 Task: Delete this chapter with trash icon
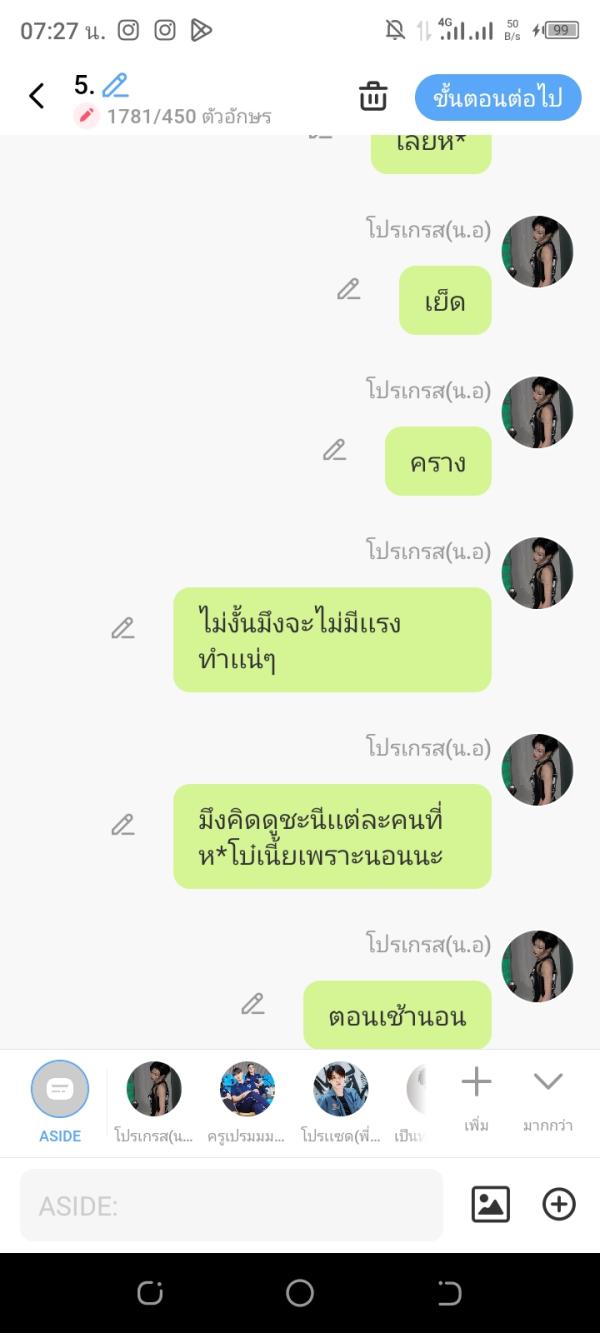[x=373, y=97]
